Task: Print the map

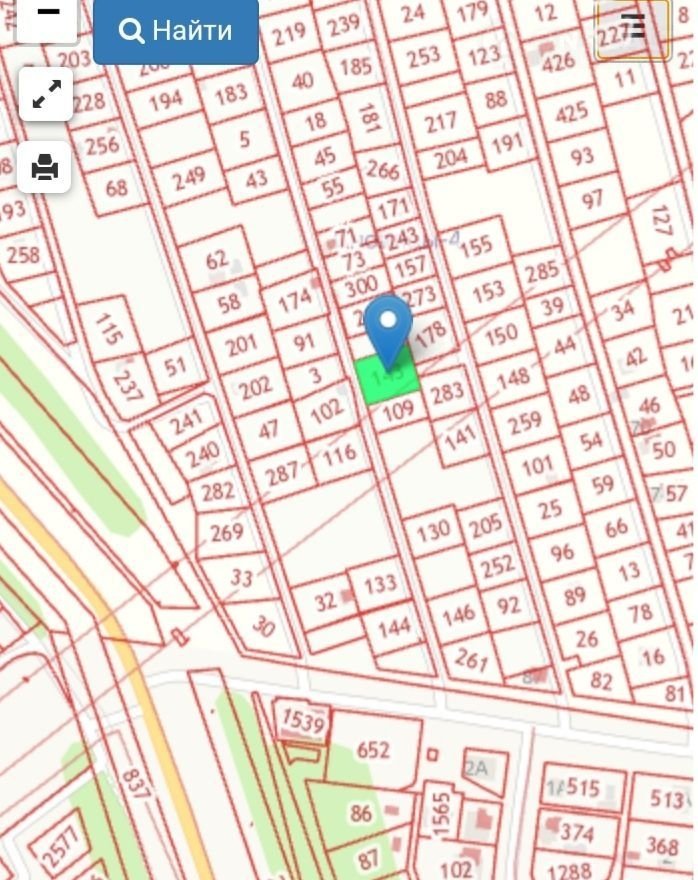Action: 45,166
